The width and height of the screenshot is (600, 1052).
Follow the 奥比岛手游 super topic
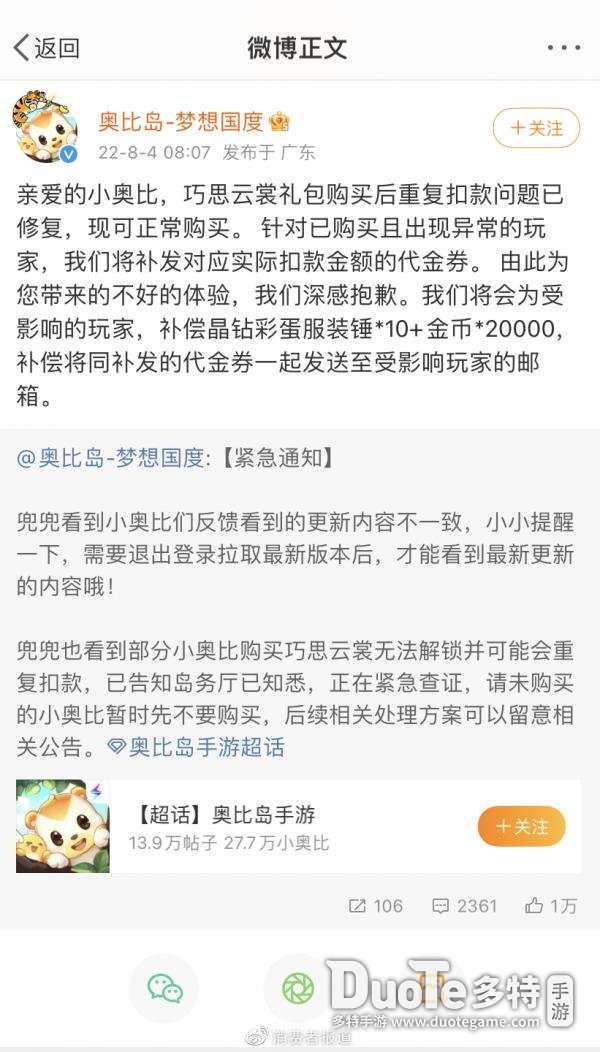point(521,827)
